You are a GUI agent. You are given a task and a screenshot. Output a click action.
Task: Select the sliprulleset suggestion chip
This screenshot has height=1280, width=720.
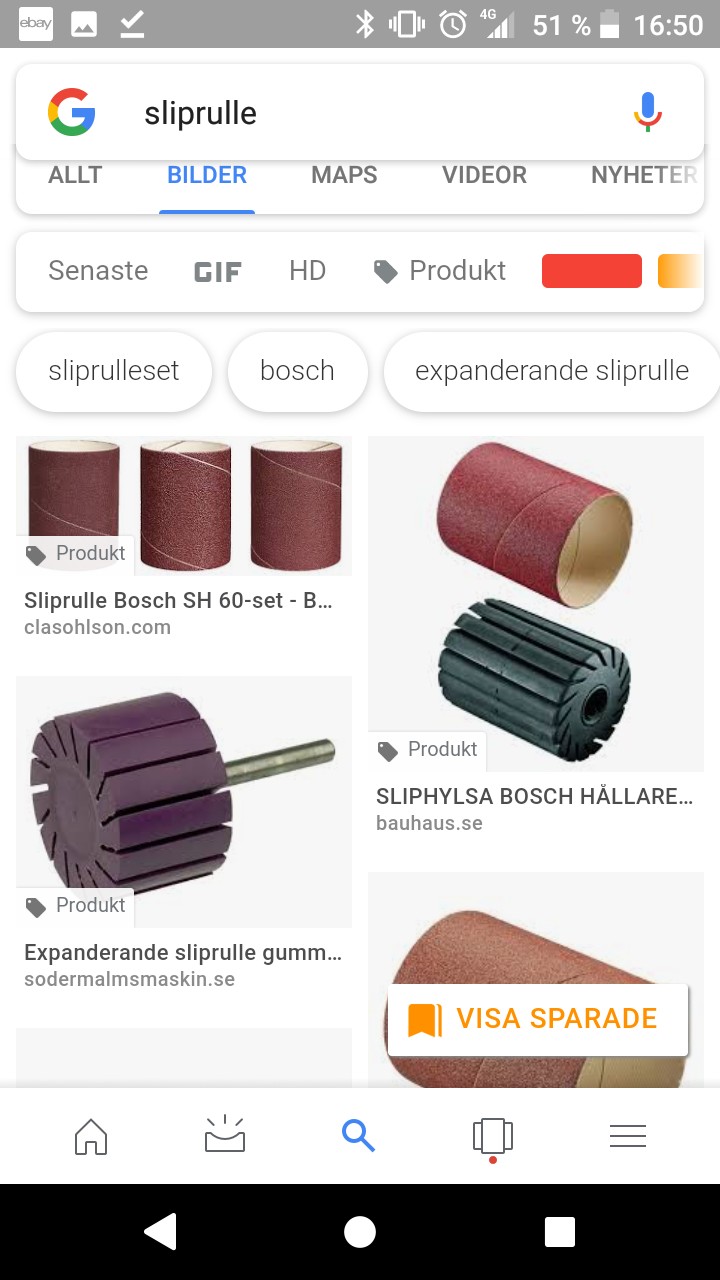pyautogui.click(x=114, y=371)
